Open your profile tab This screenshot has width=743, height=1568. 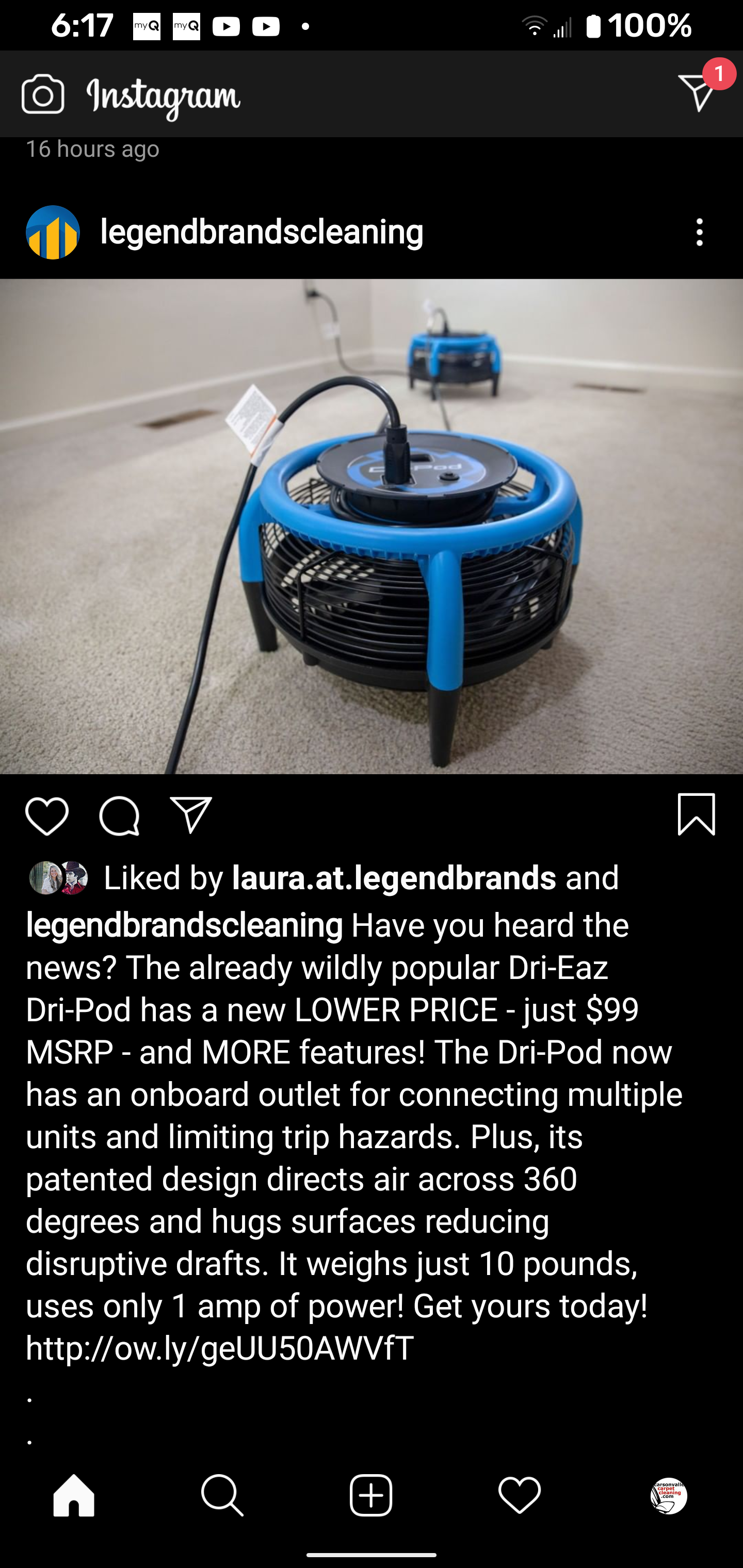[668, 1495]
